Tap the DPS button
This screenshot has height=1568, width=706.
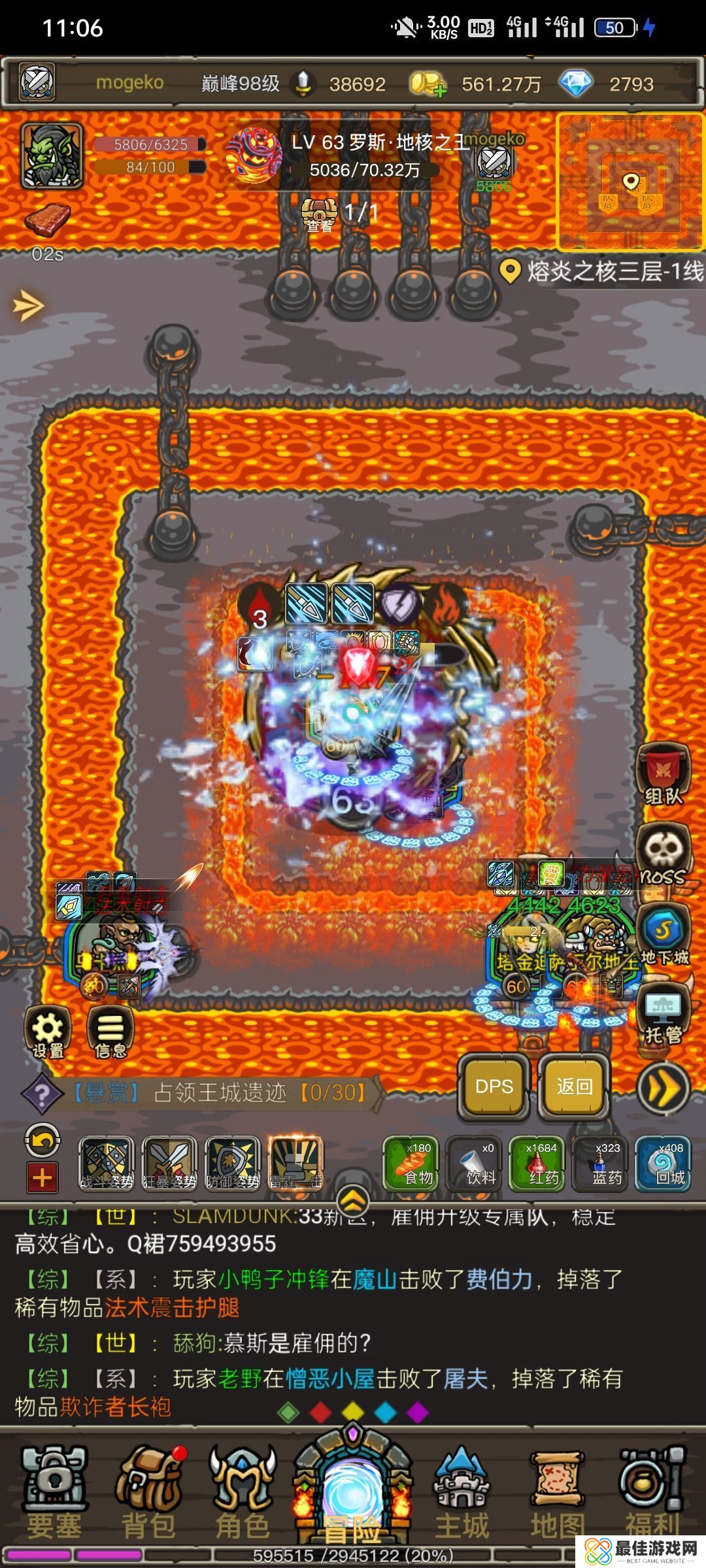pos(494,1086)
